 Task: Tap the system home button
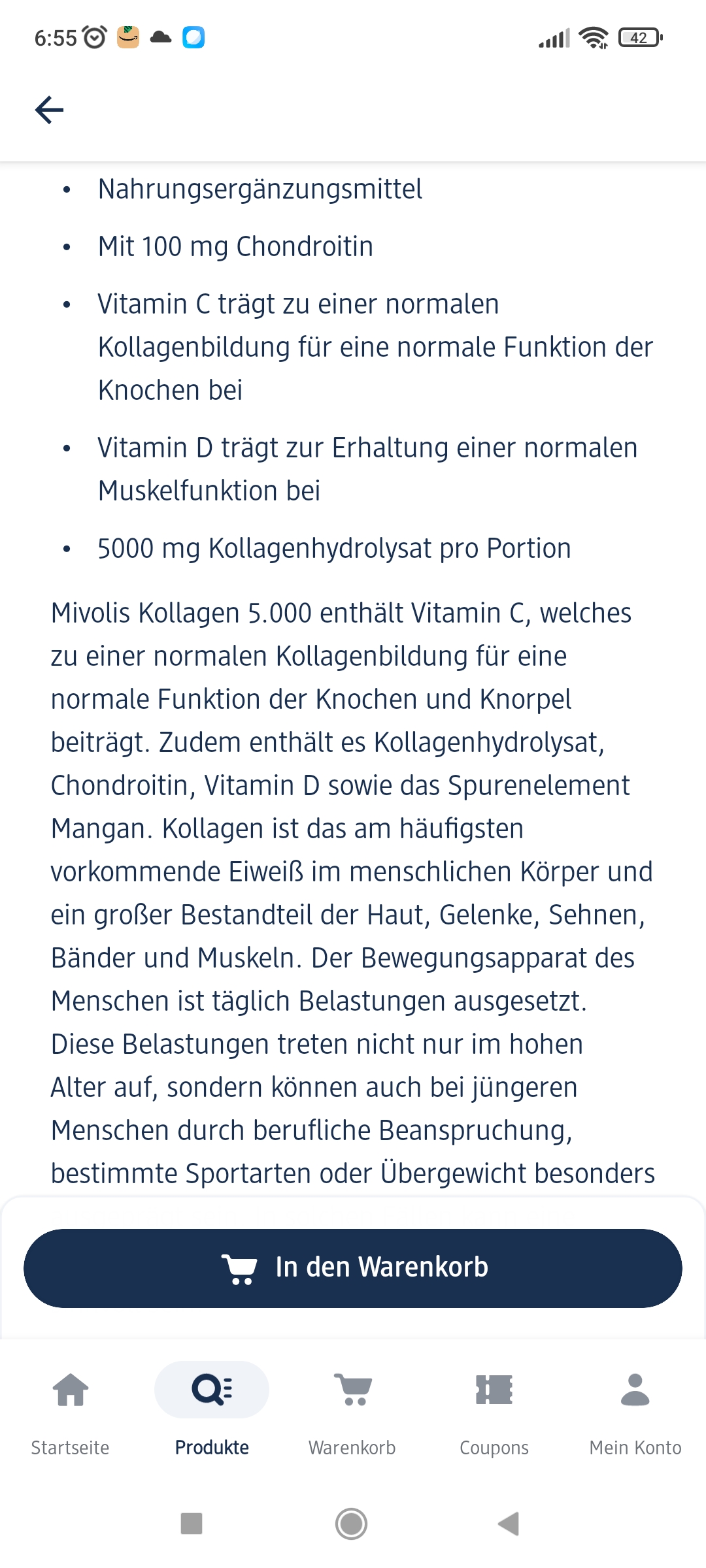(352, 1524)
